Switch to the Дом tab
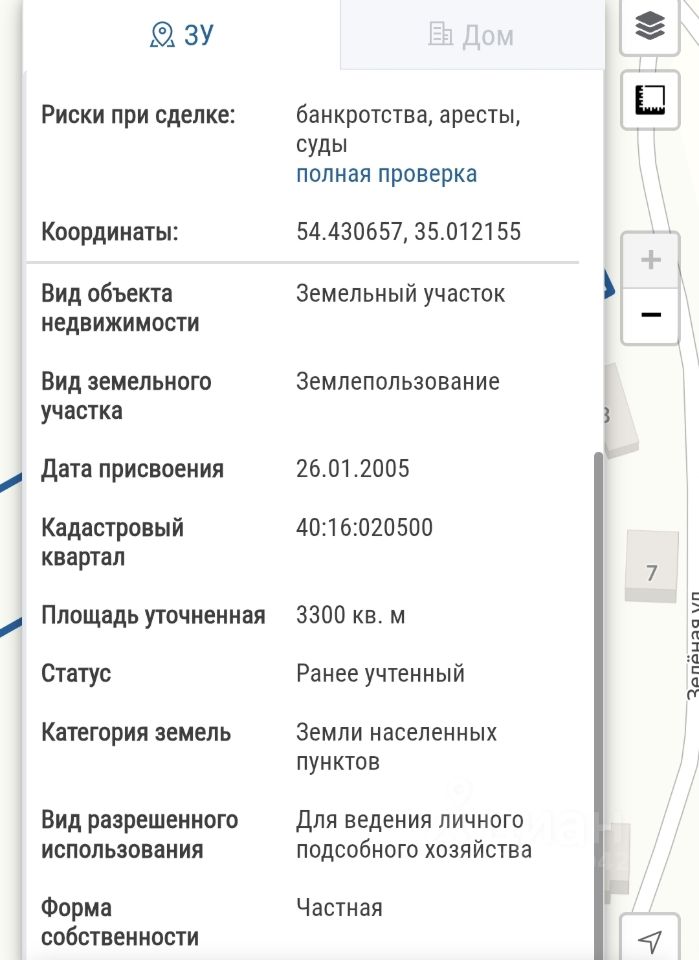Screen dimensions: 699x960 tap(471, 35)
